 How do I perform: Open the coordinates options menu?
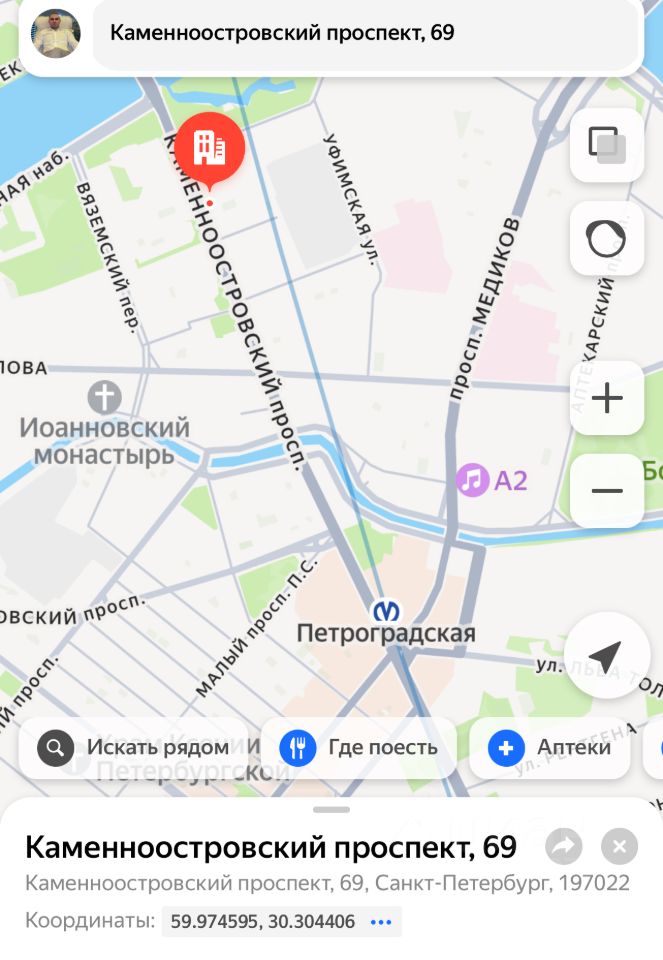click(x=381, y=922)
